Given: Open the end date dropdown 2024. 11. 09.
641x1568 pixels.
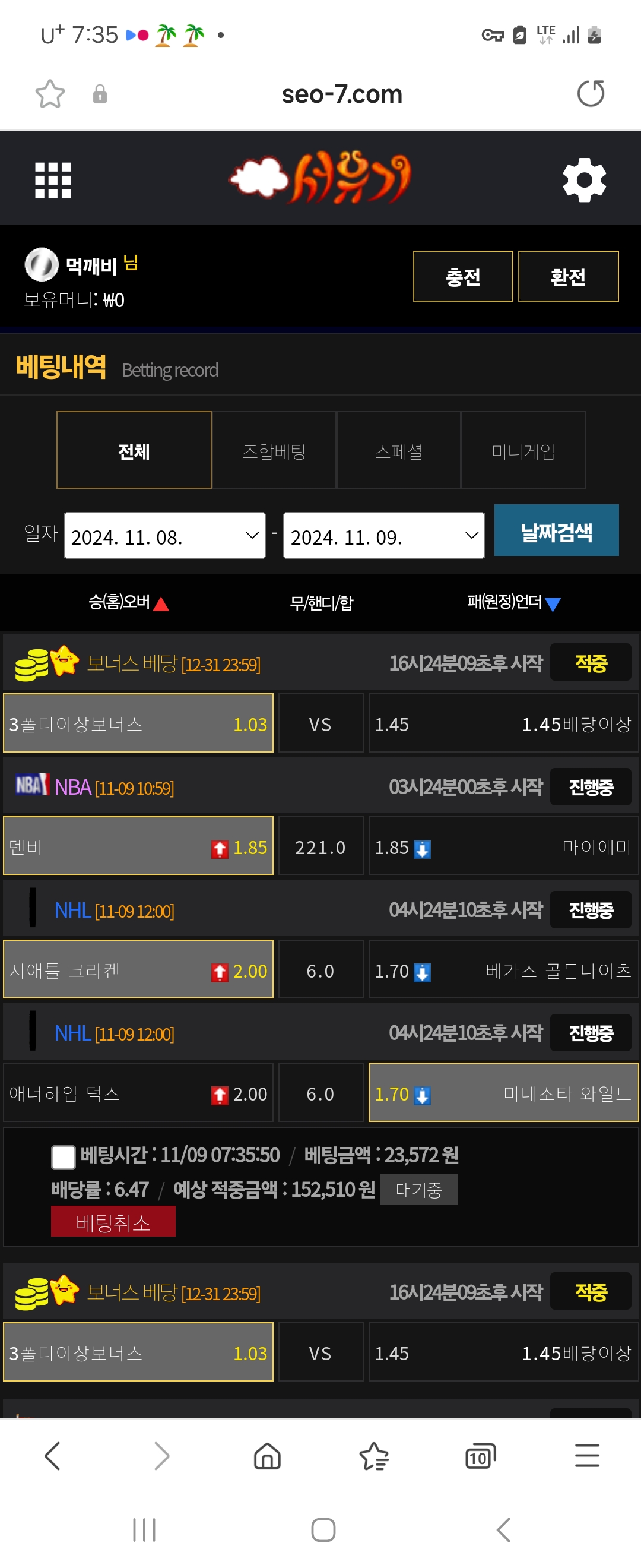Looking at the screenshot, I should point(384,536).
